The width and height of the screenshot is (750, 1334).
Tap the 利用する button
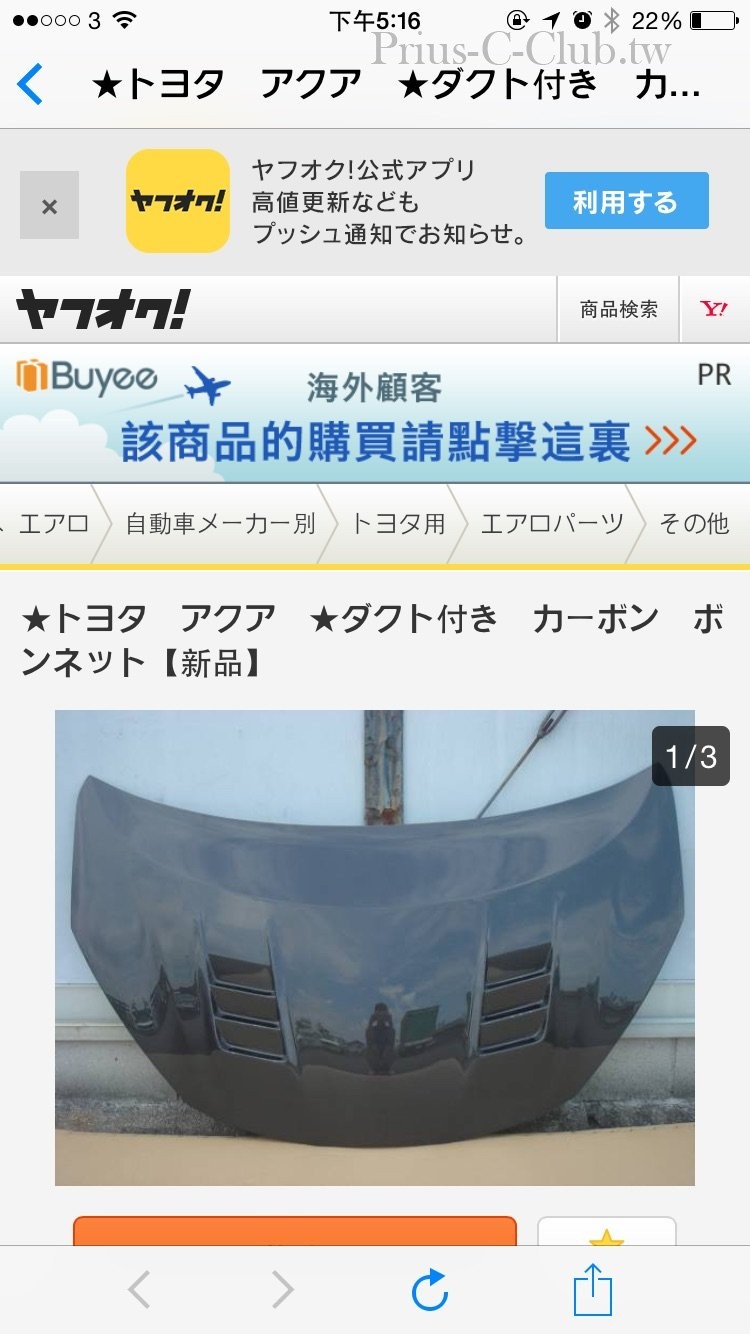click(626, 201)
